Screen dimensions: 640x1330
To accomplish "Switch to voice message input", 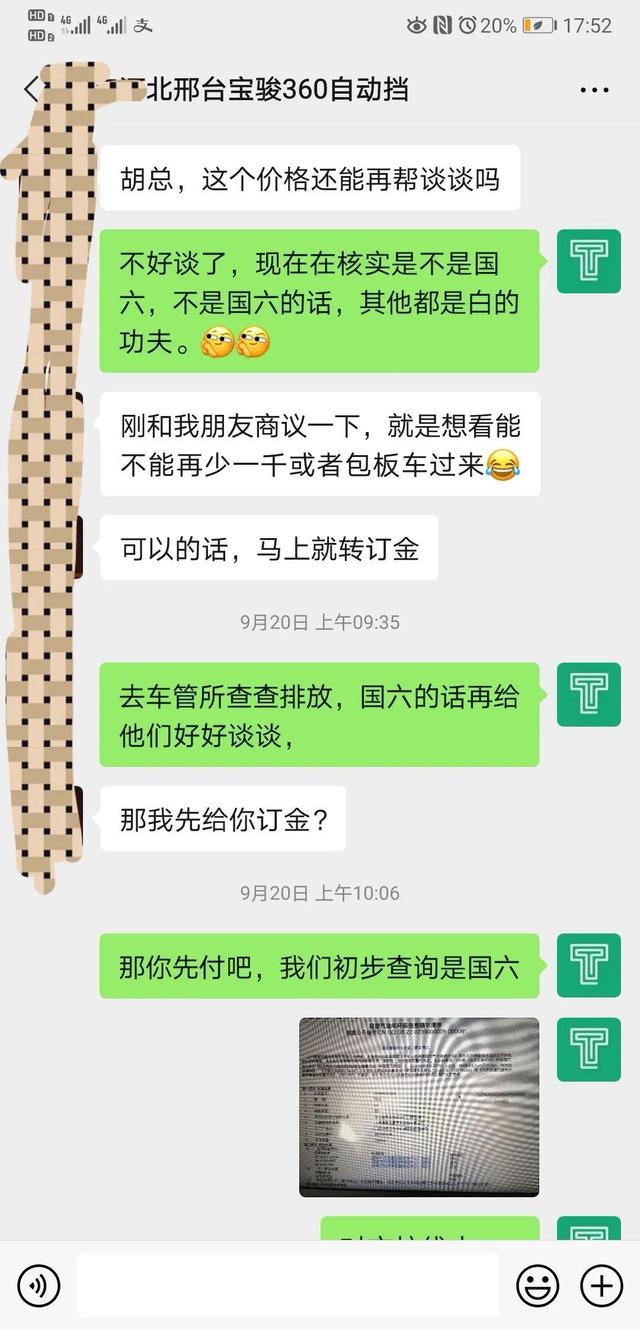I will coord(39,1285).
